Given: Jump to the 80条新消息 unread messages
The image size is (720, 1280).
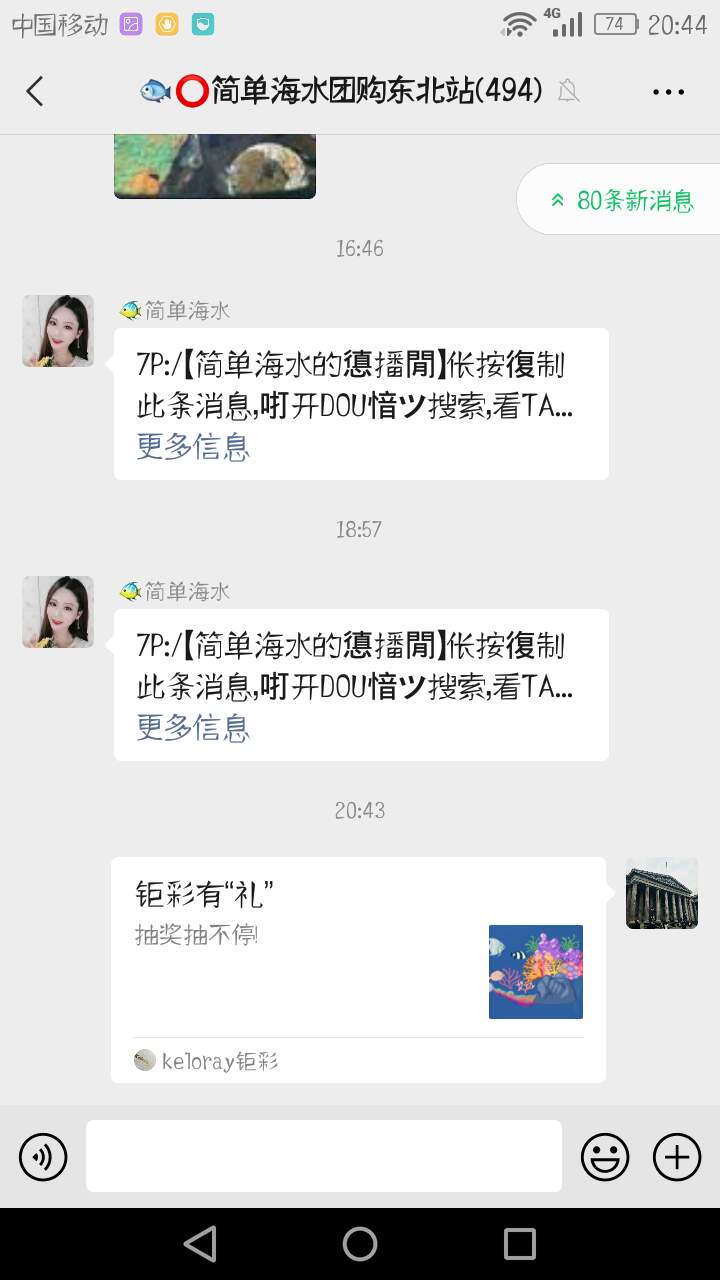Looking at the screenshot, I should click(622, 200).
